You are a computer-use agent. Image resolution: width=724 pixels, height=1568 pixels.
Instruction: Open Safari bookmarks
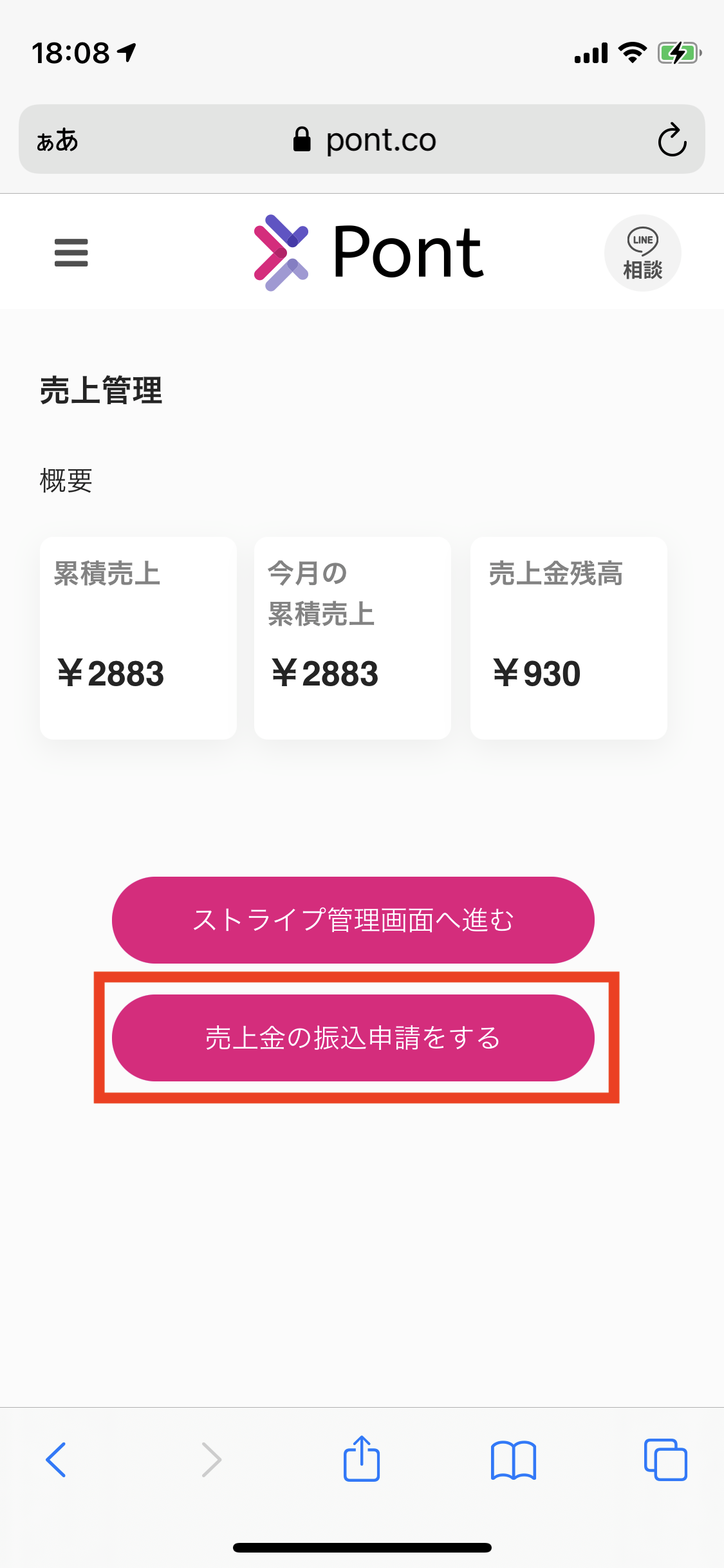[513, 1461]
